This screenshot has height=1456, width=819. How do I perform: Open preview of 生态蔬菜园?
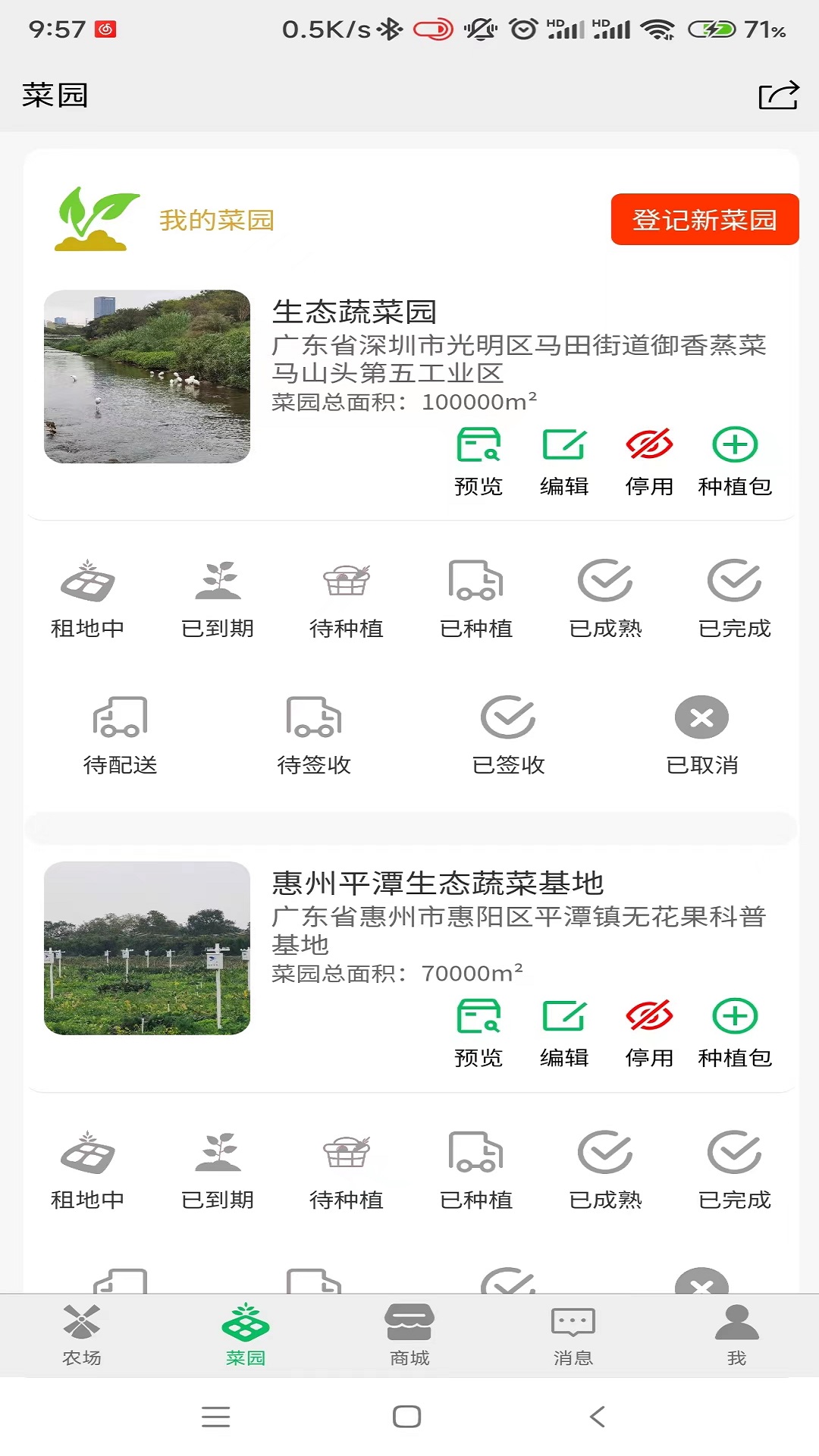tap(479, 459)
